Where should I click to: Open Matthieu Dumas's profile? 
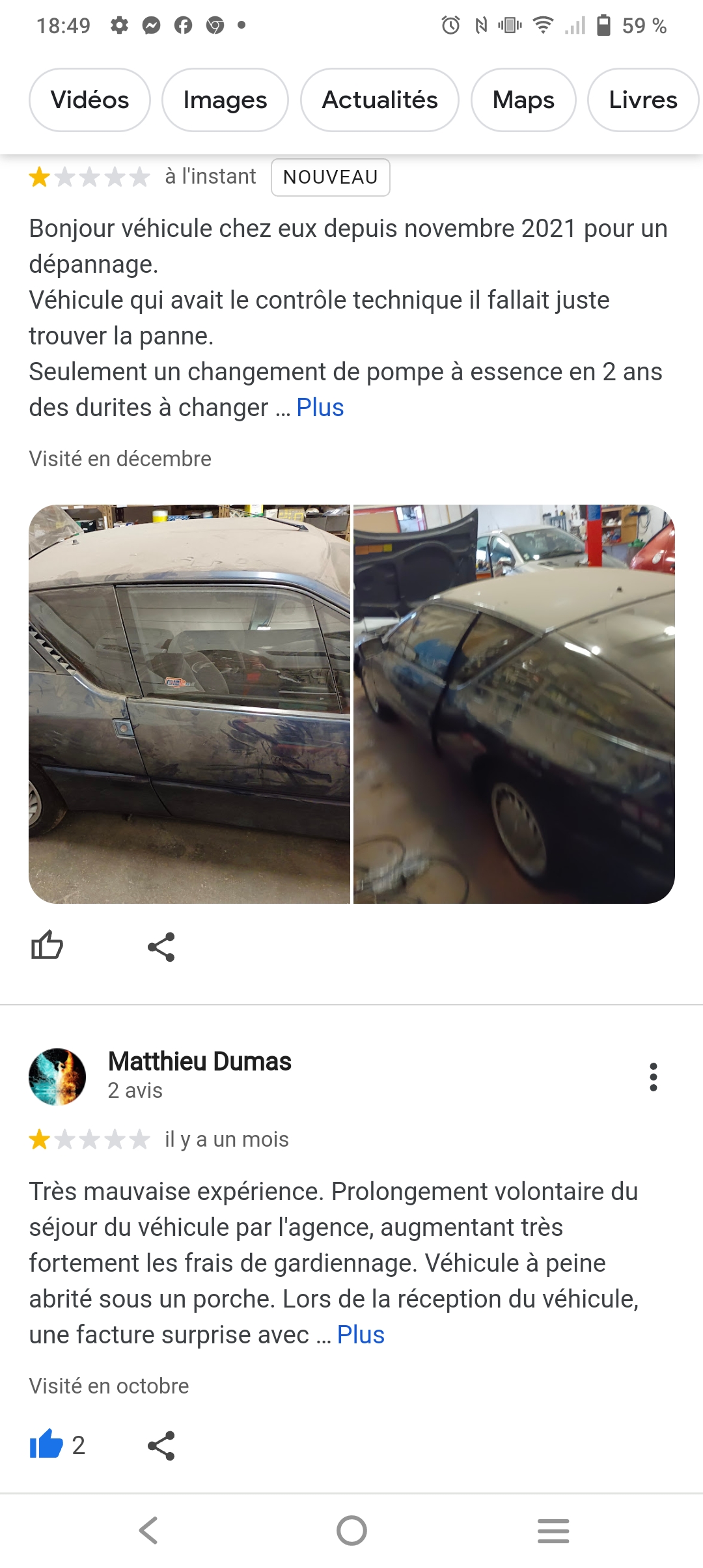pos(199,1061)
